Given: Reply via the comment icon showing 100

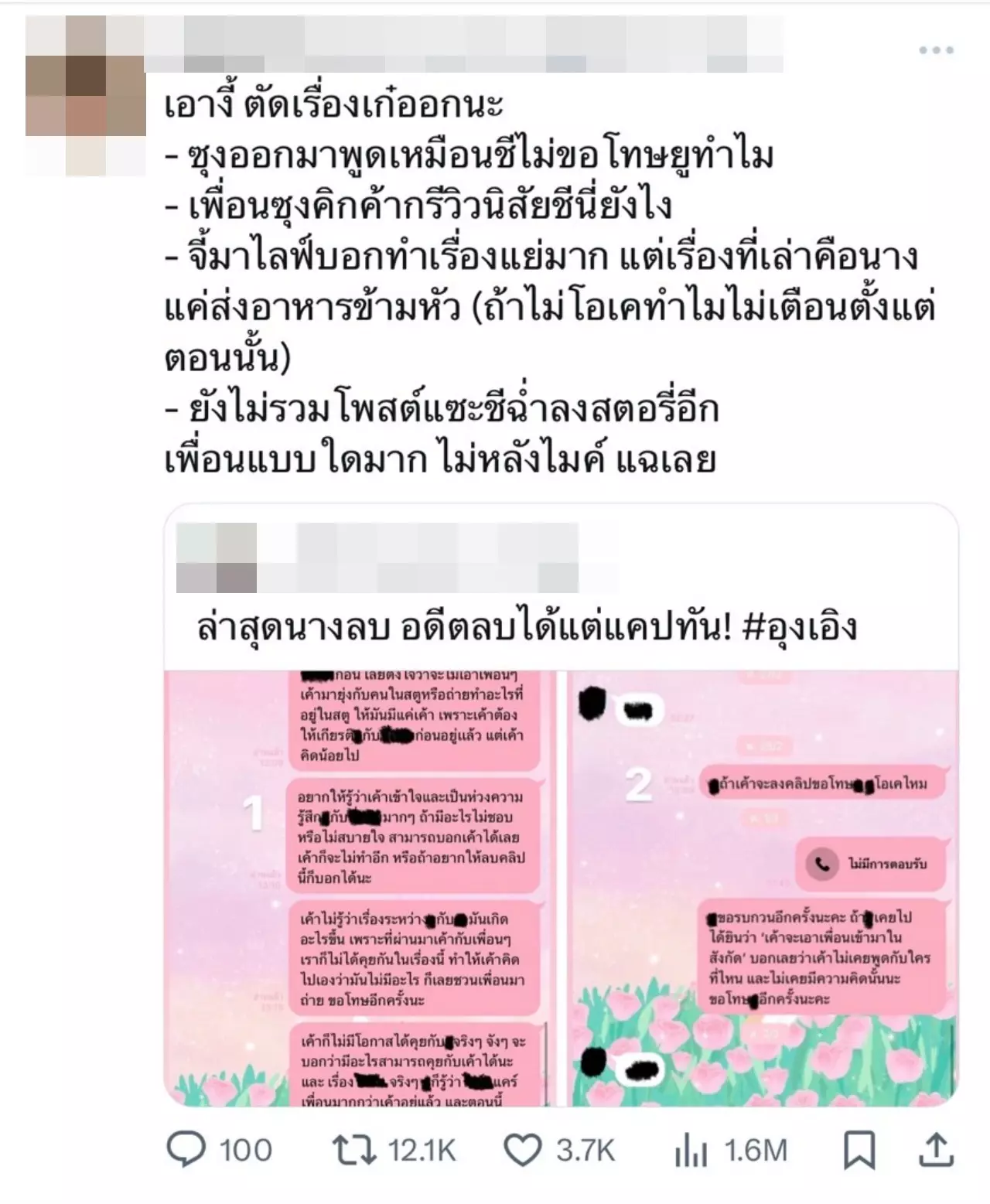Looking at the screenshot, I should click(x=186, y=1150).
